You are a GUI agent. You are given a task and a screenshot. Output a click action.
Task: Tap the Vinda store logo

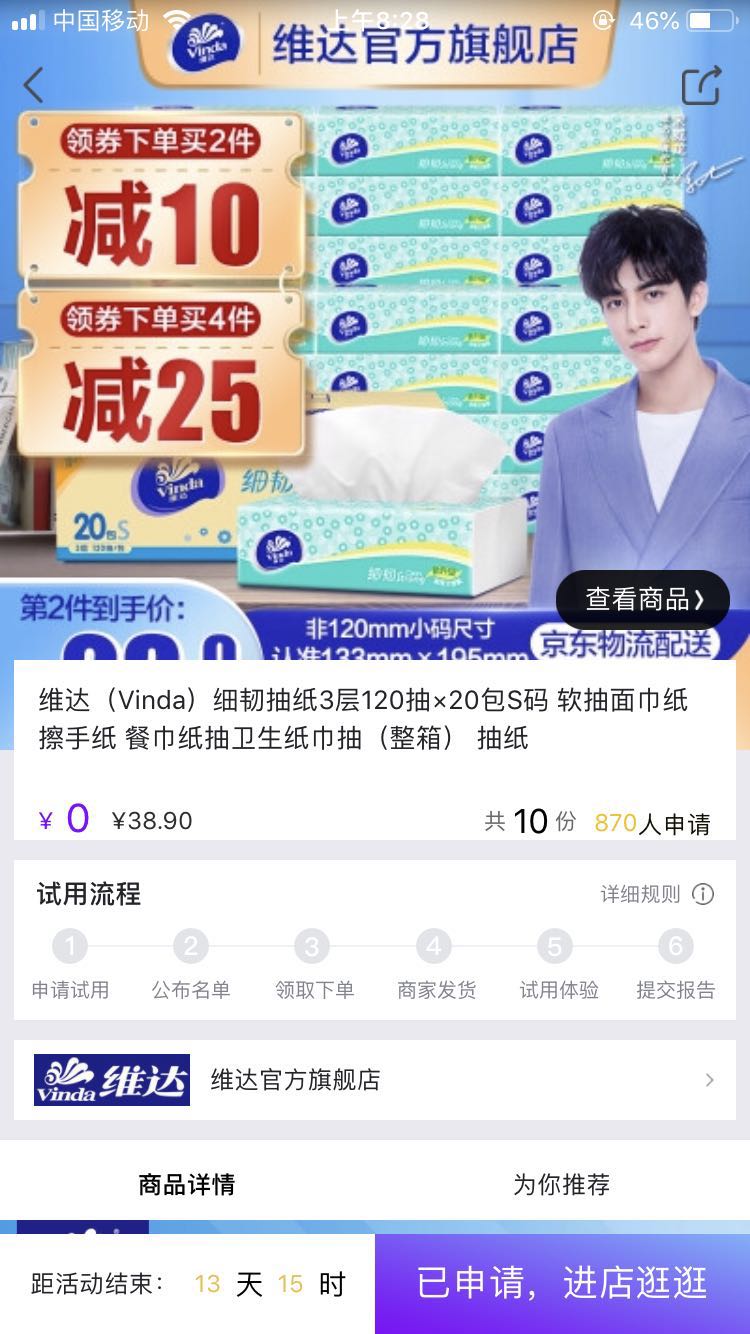coord(110,1080)
